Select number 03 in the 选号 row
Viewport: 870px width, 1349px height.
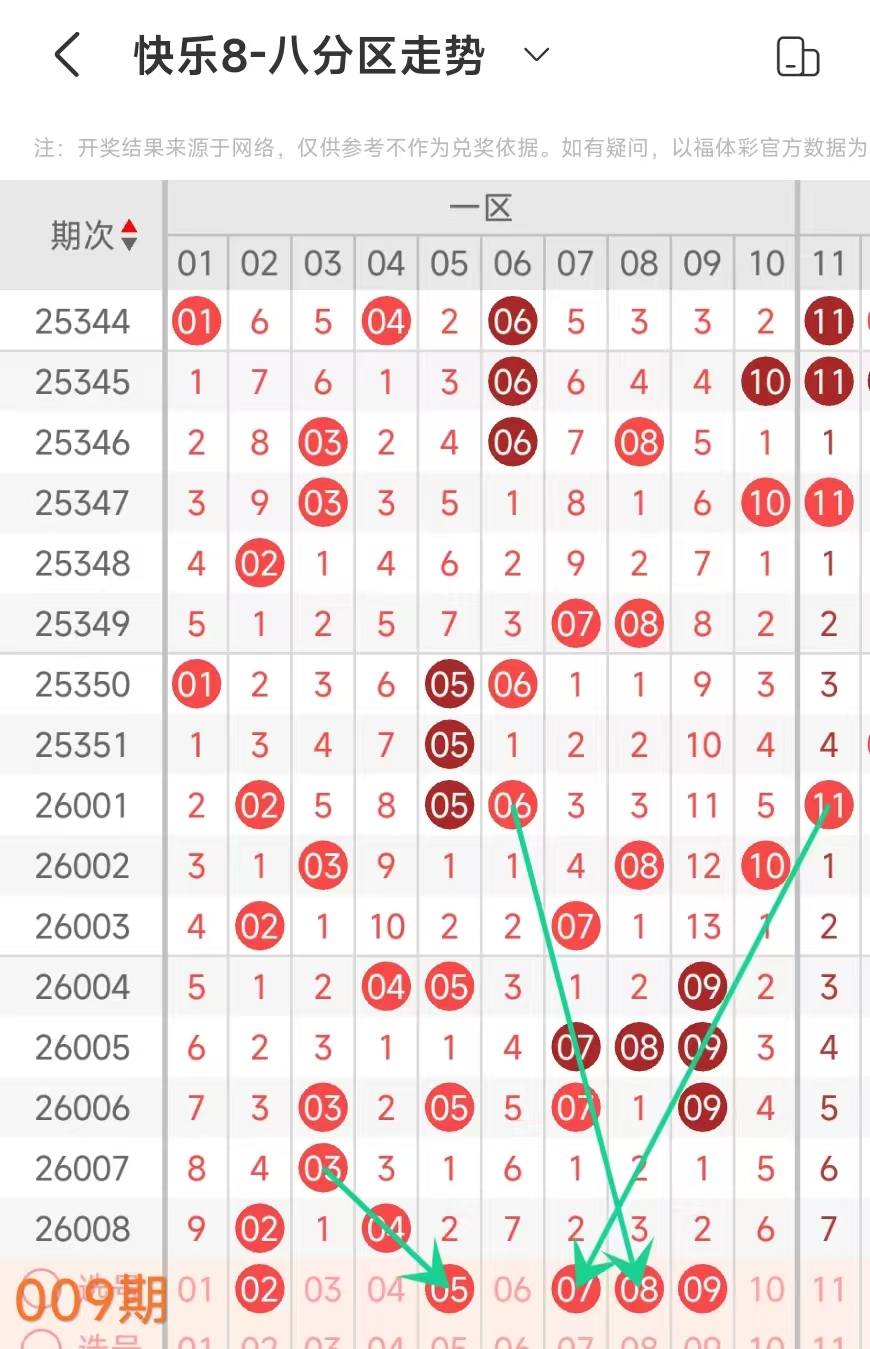(322, 1290)
